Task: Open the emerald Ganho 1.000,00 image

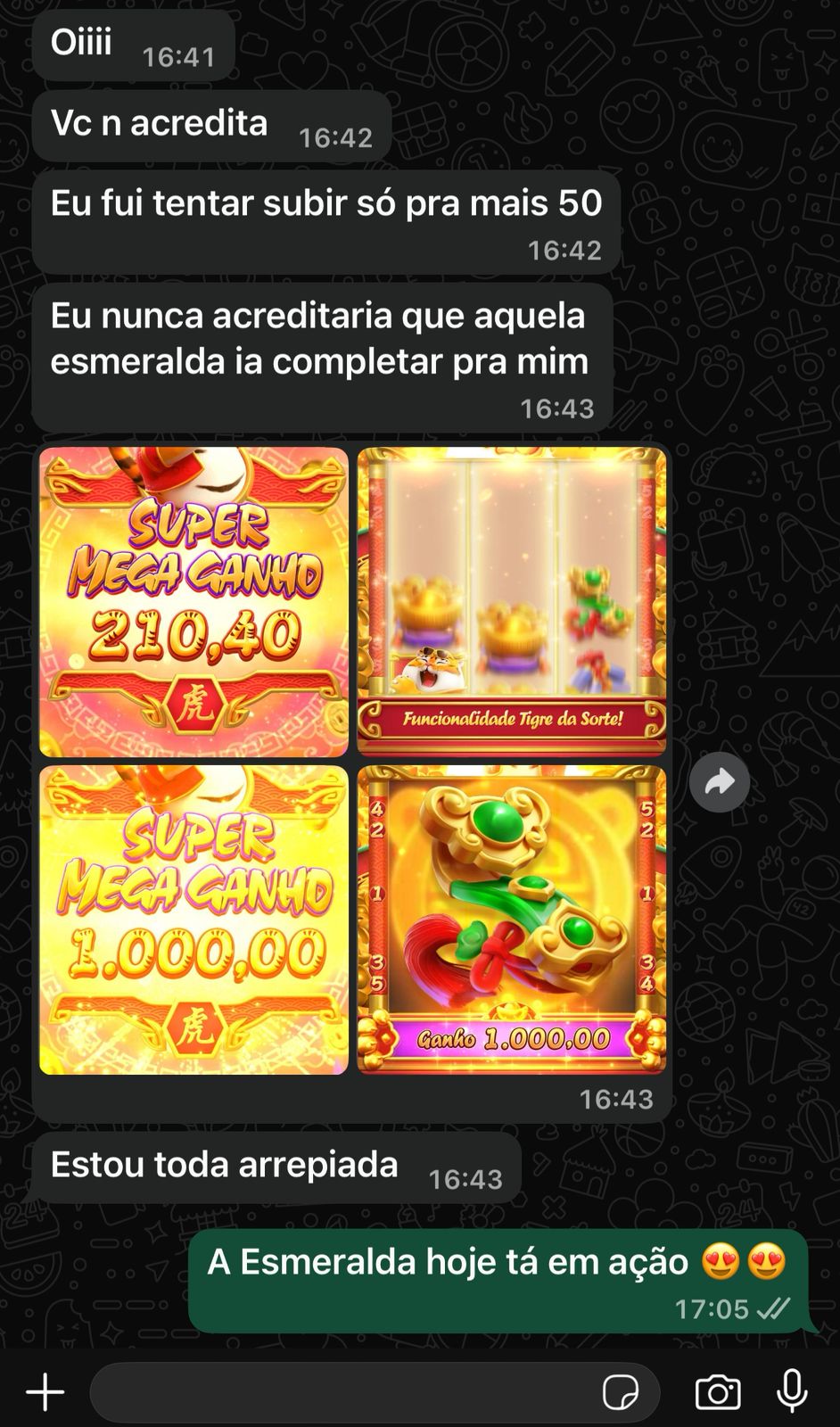Action: click(x=512, y=920)
